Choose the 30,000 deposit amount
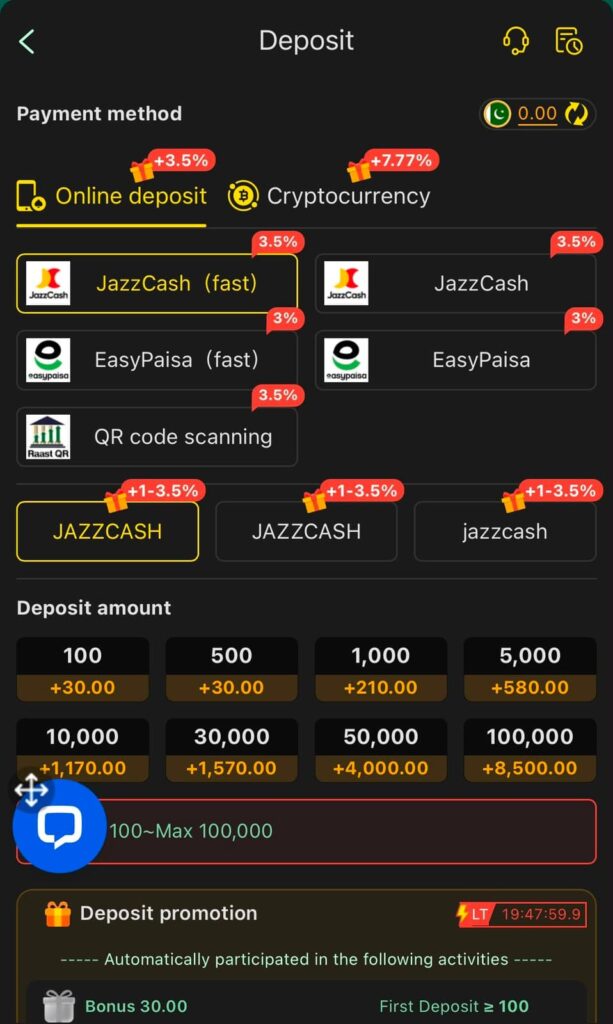 pos(232,750)
